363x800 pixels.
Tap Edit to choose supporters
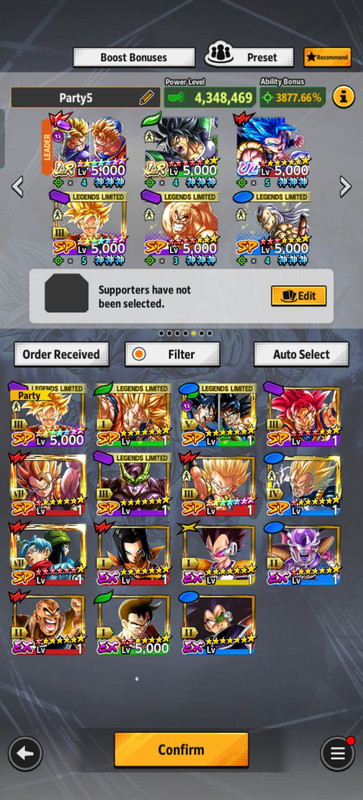pos(299,296)
